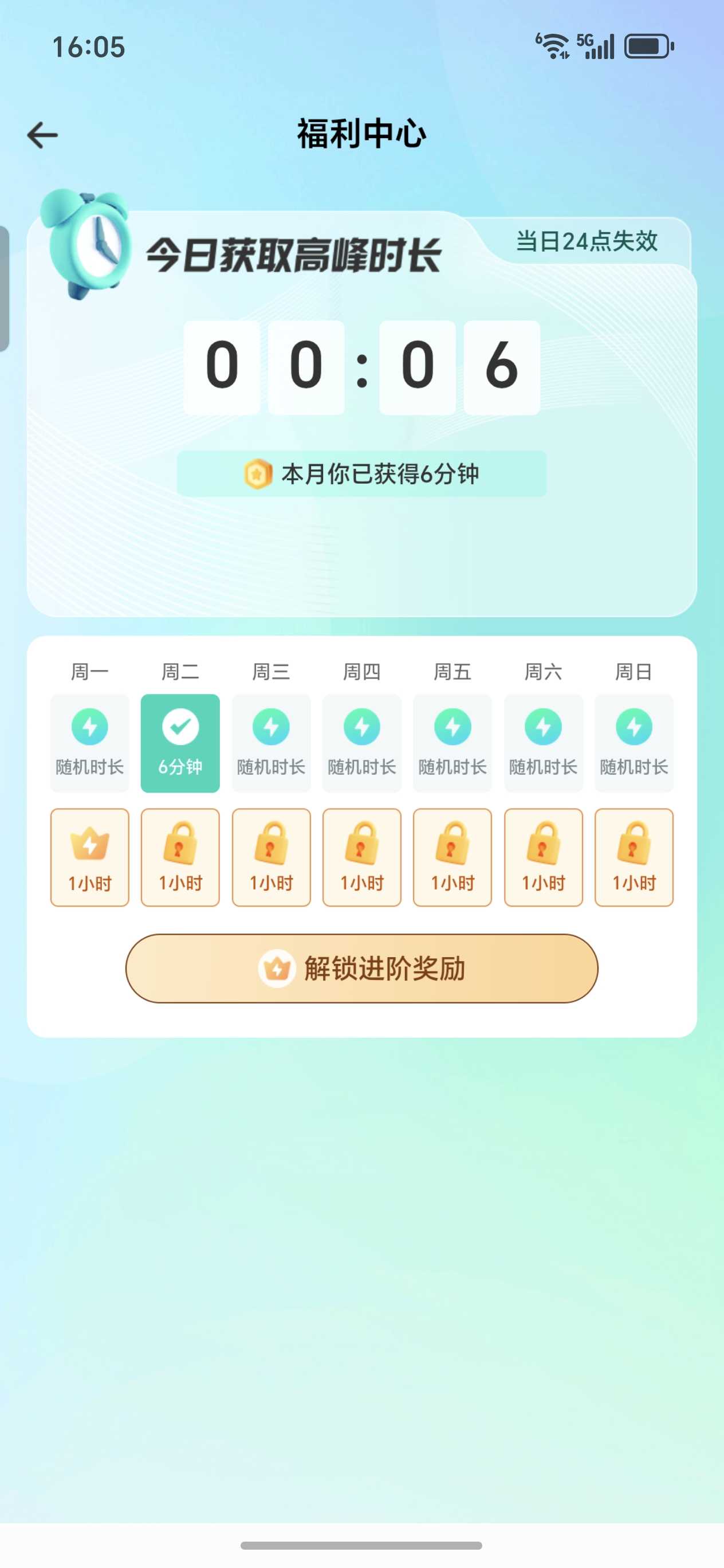Screen dimensions: 724x1568
Task: Open Tuesday's claimed 6分钟 tile
Action: (180, 743)
